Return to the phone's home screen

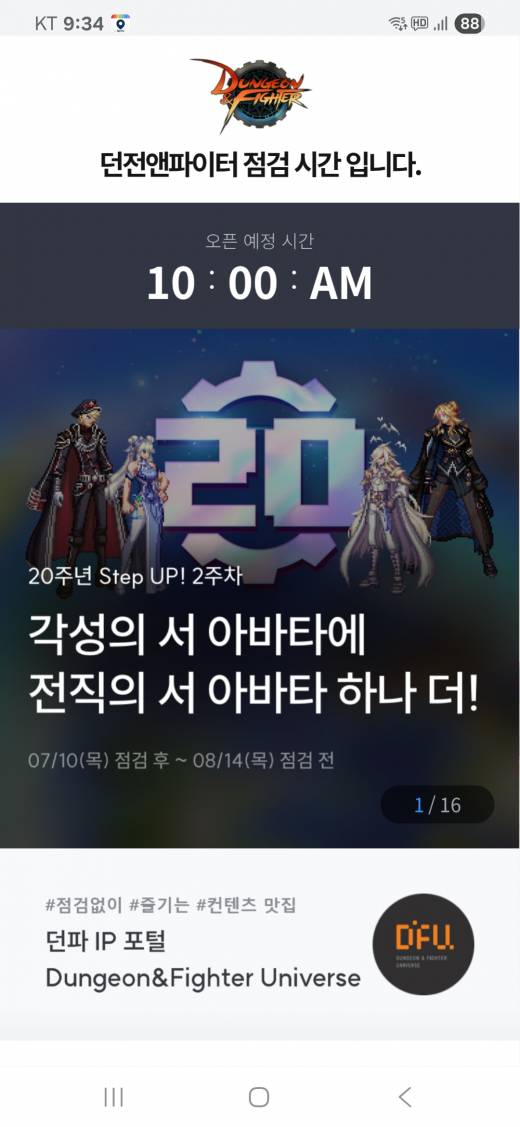point(259,1097)
